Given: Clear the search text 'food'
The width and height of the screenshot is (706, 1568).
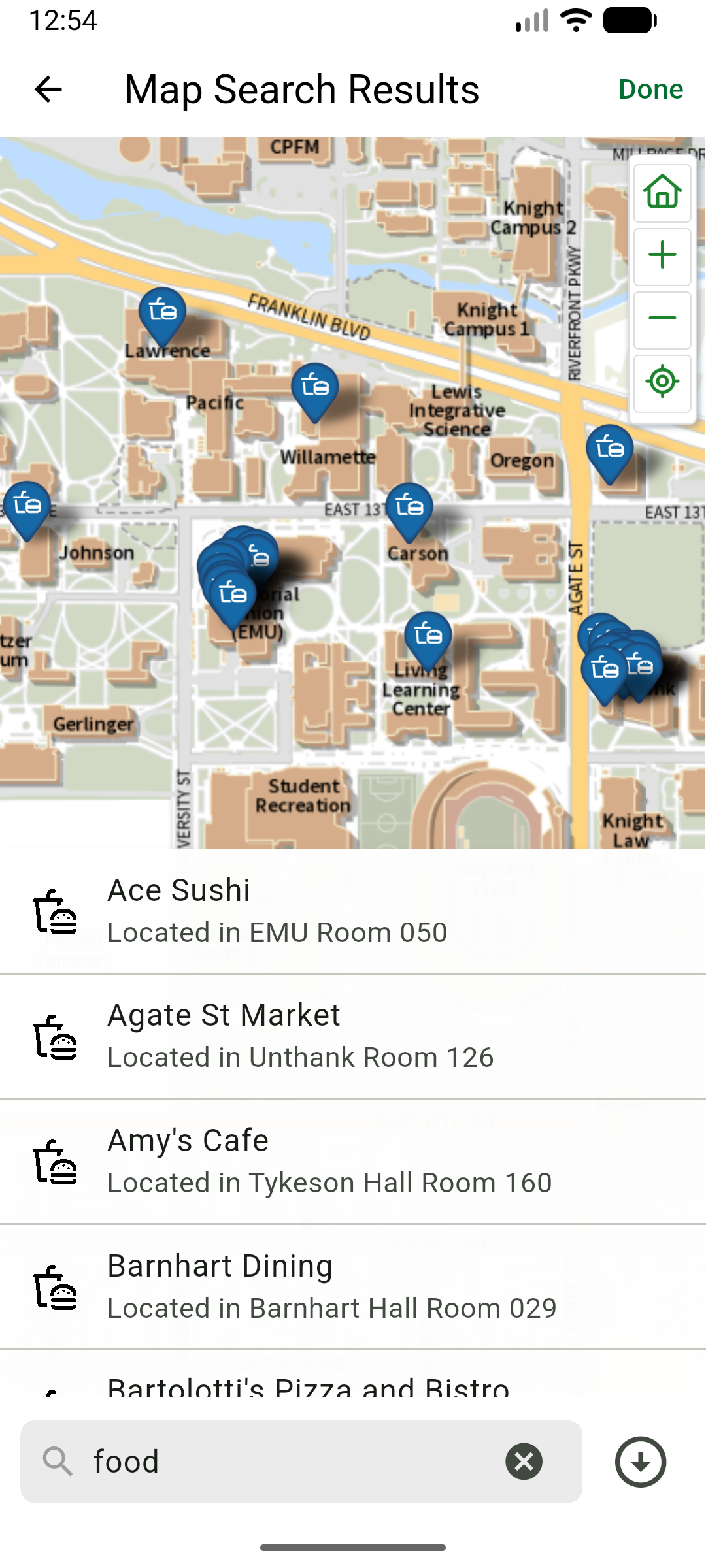Looking at the screenshot, I should 524,1462.
